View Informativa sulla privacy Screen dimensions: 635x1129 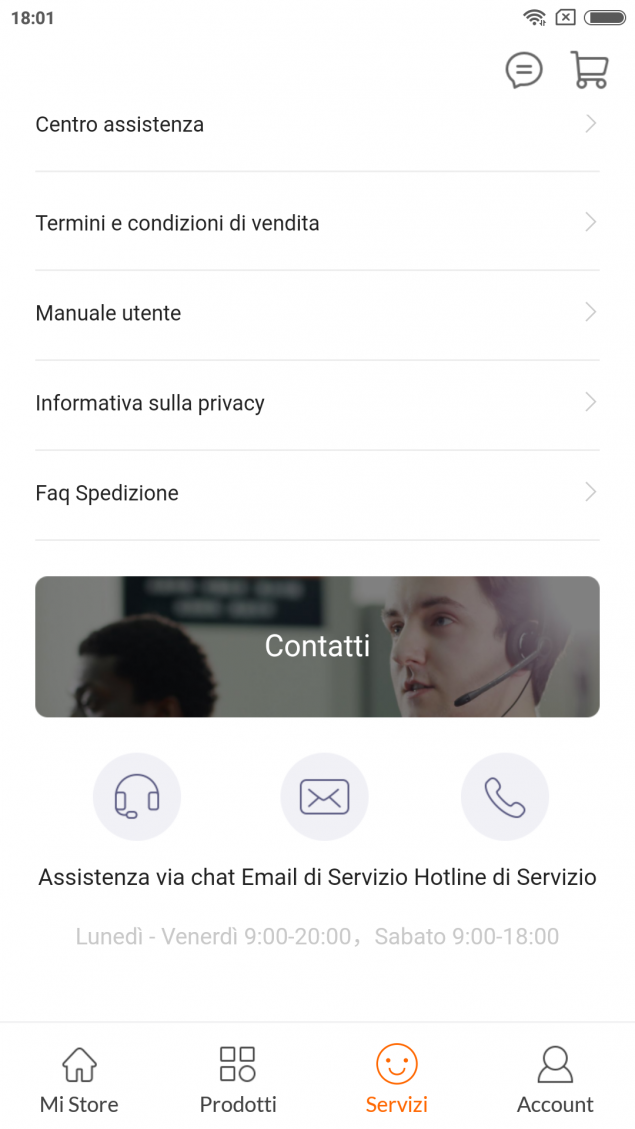coord(317,403)
